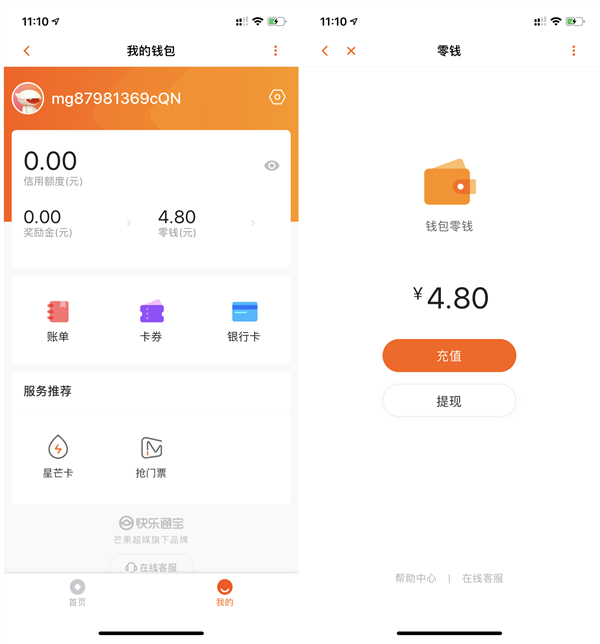Open 银行卡 bank cards
Image resolution: width=600 pixels, height=644 pixels.
(x=244, y=321)
